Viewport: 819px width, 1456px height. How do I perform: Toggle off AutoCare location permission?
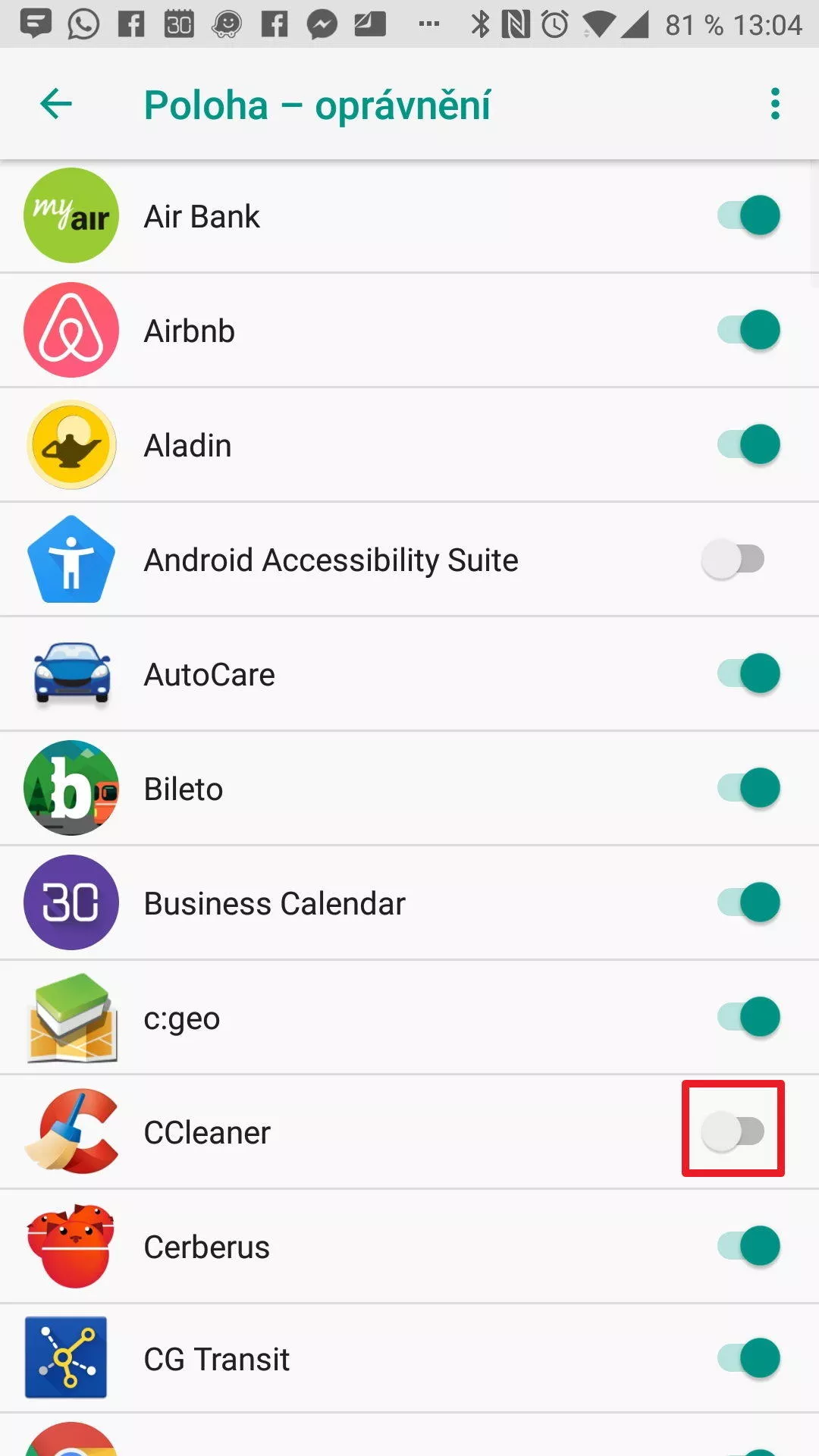click(x=749, y=673)
